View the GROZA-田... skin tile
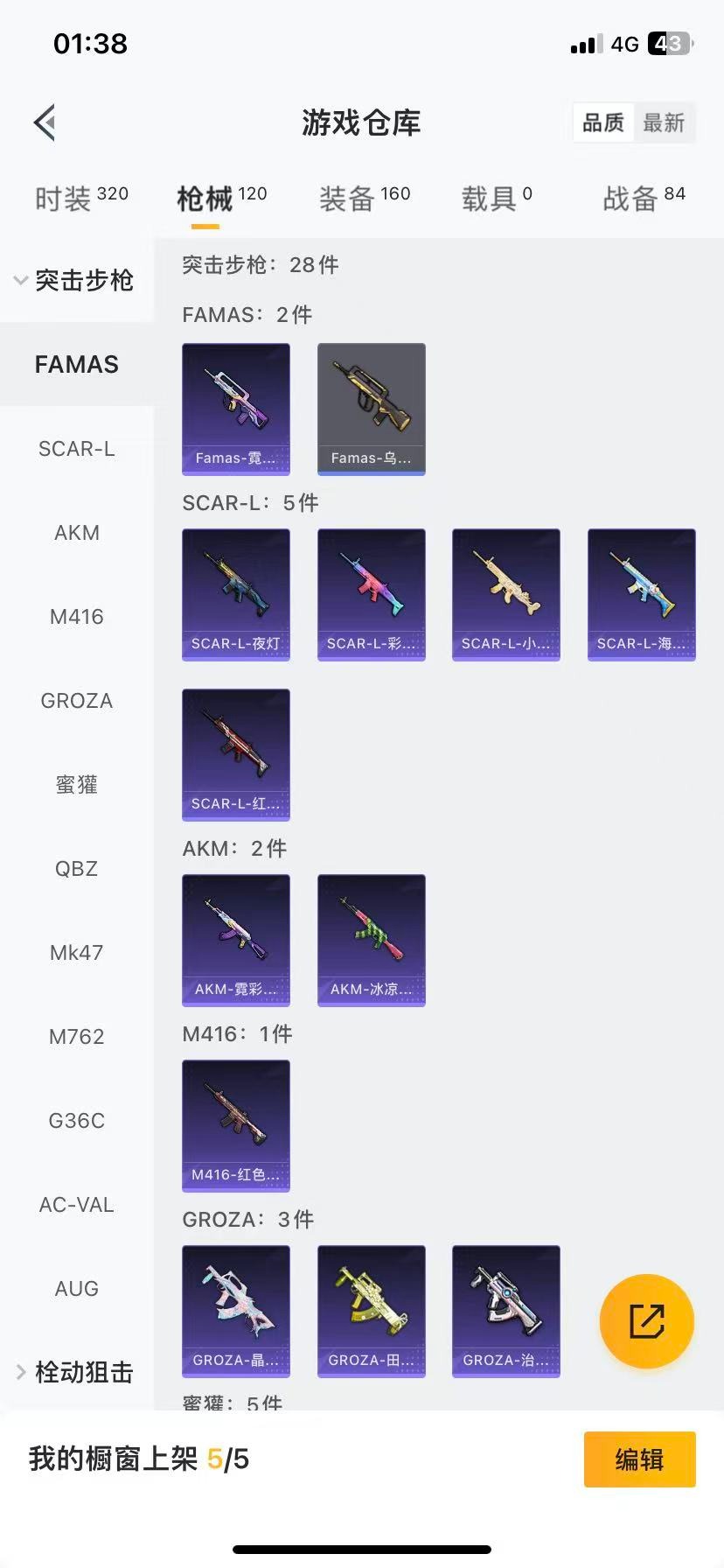This screenshot has width=724, height=1568. coord(372,1311)
